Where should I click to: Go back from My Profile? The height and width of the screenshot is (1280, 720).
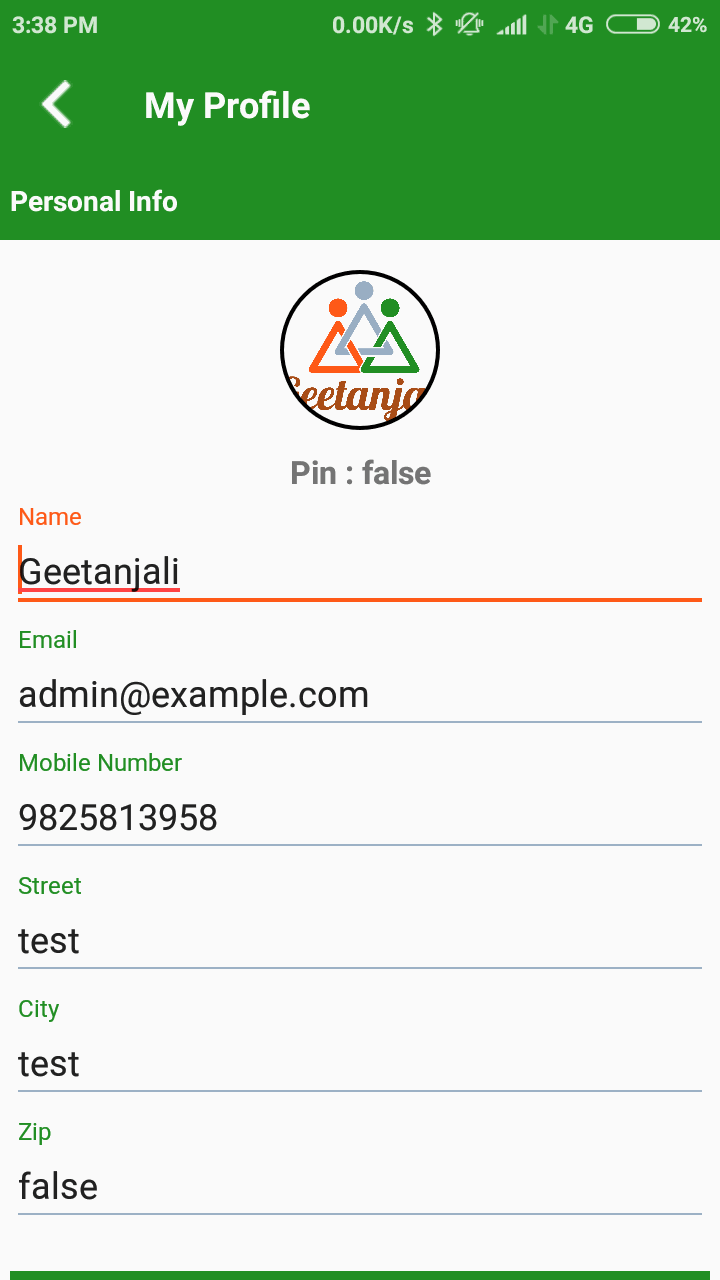(57, 105)
